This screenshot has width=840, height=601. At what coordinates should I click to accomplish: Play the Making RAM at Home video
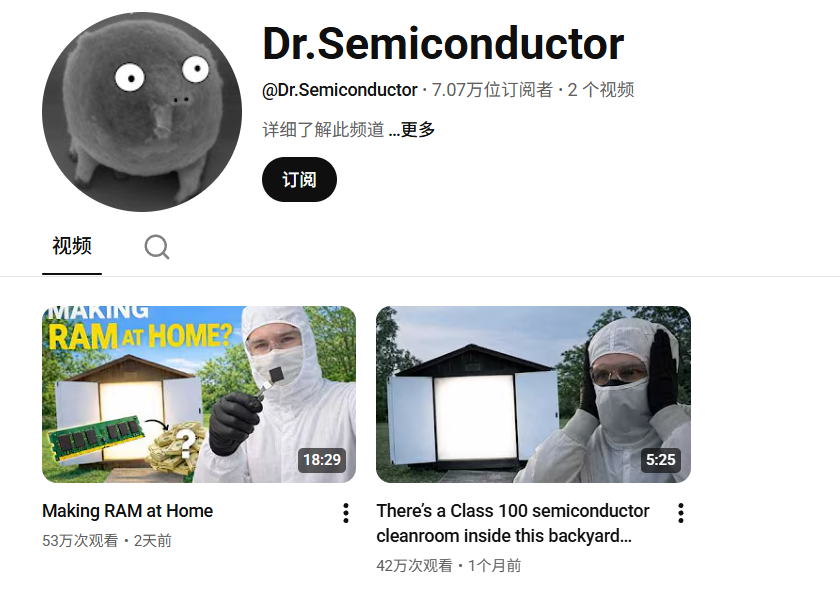click(x=199, y=394)
